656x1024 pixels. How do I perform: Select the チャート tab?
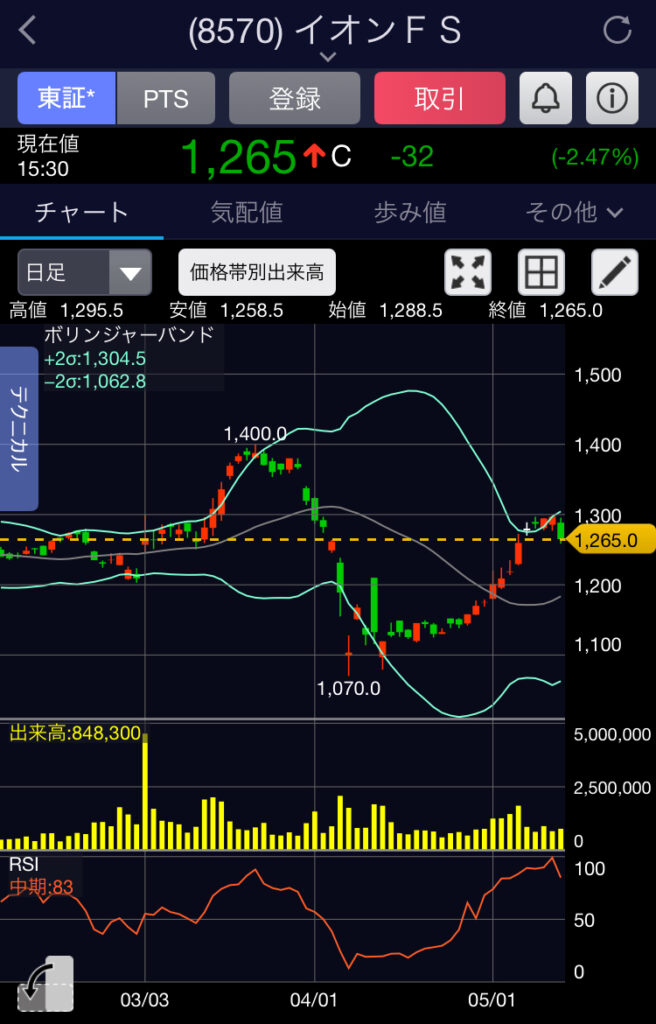coord(82,212)
